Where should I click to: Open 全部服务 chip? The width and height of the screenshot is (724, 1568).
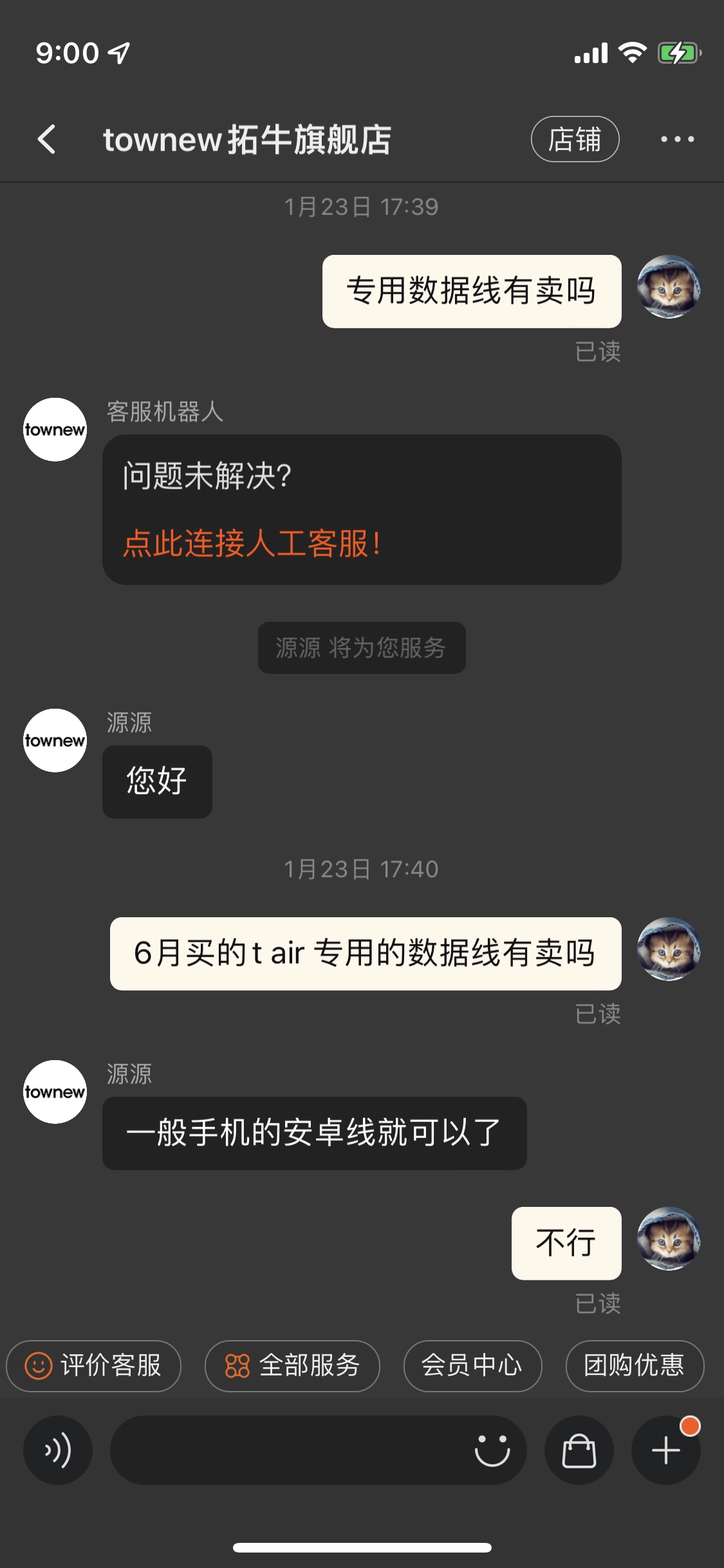(292, 1365)
